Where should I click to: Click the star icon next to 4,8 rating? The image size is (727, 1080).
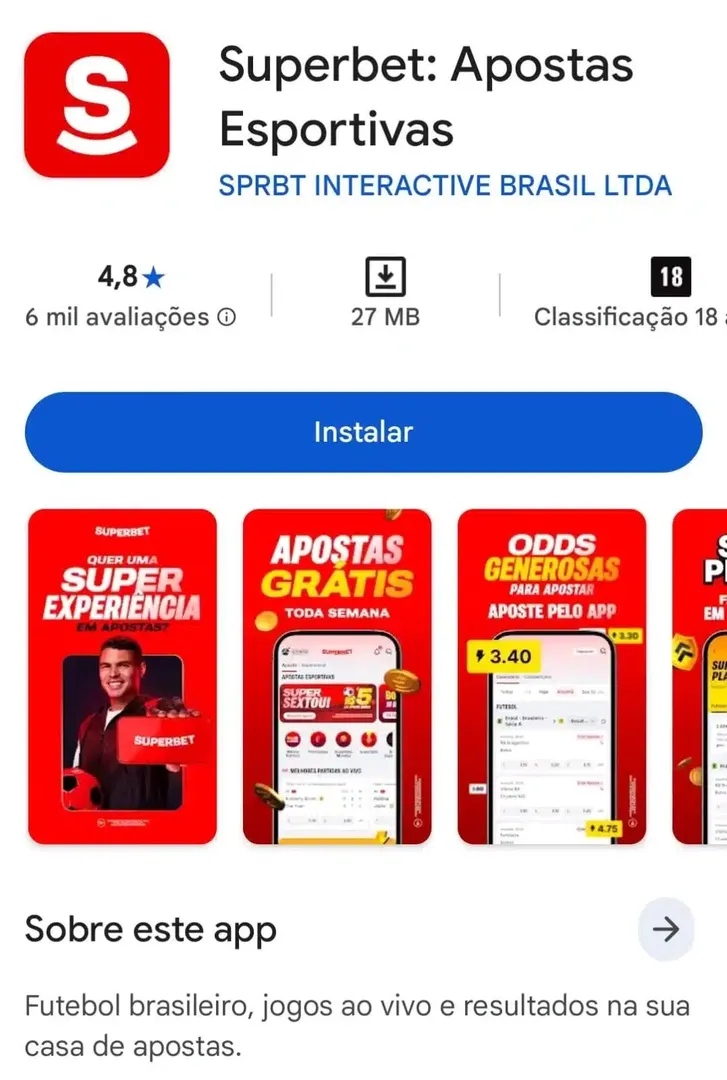(x=153, y=276)
